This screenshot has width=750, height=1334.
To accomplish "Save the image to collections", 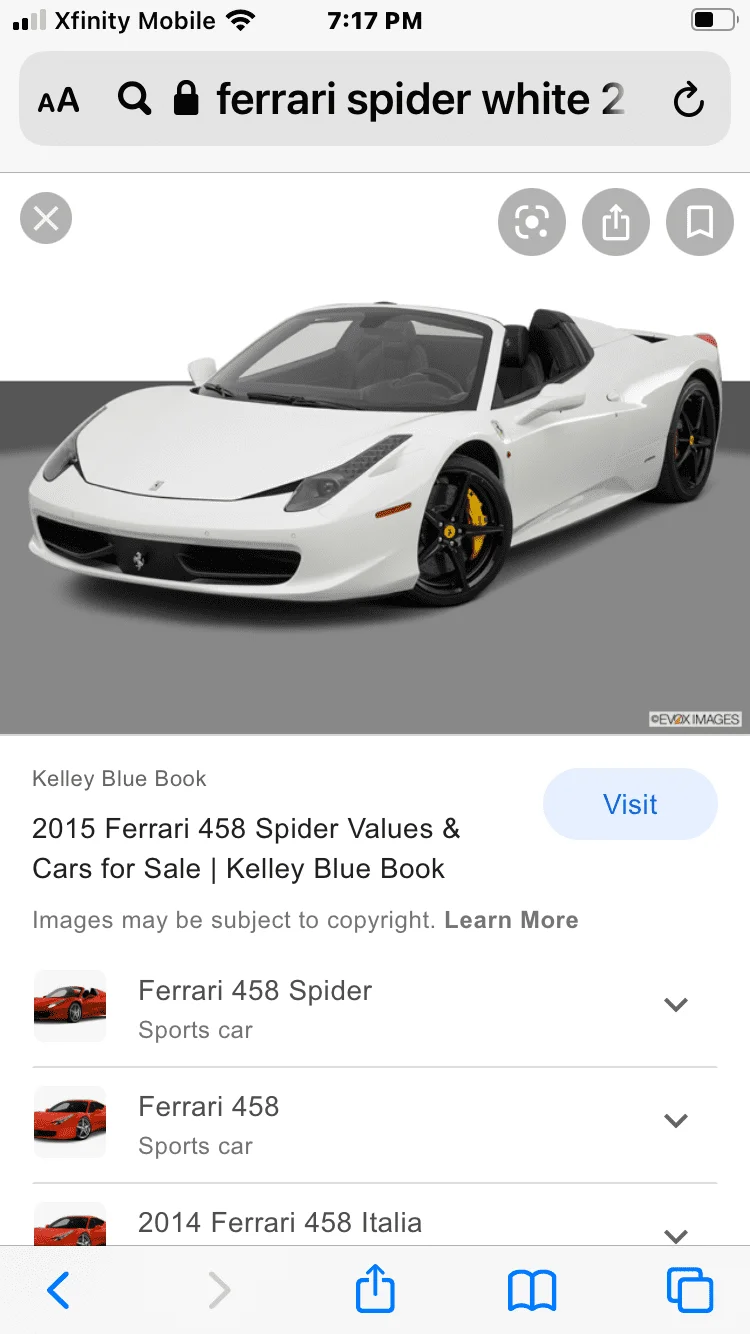I will 700,222.
